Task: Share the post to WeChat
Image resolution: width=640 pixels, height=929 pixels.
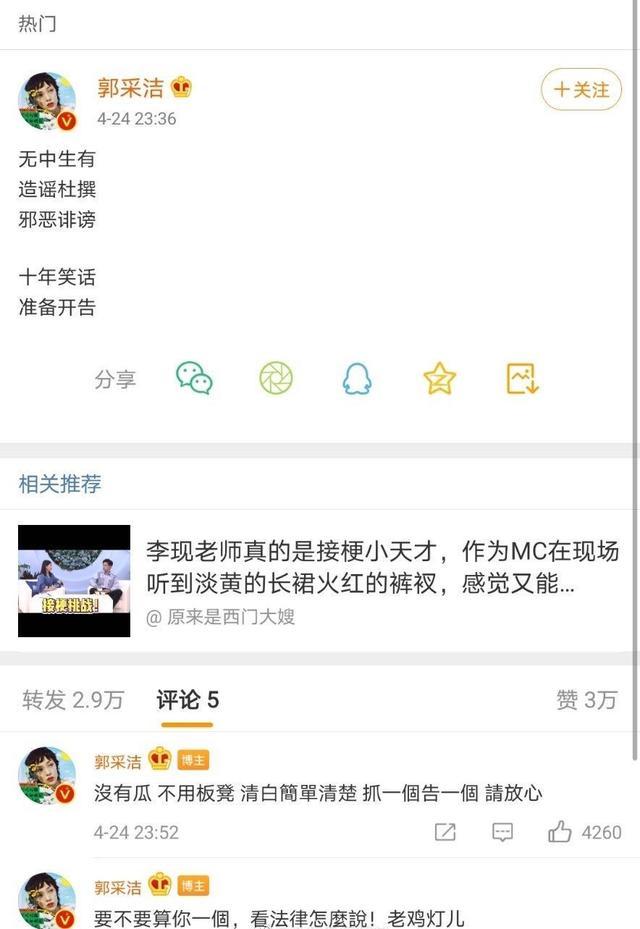Action: point(194,378)
